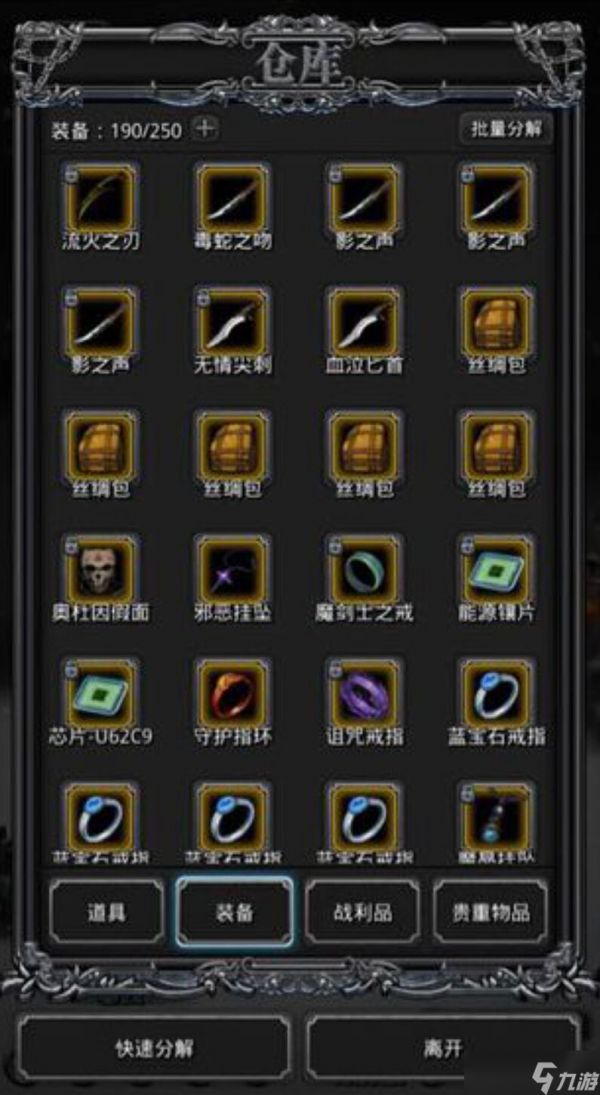Tap the plus icon to expand equipment capacity
This screenshot has width=600, height=1095.
click(205, 128)
